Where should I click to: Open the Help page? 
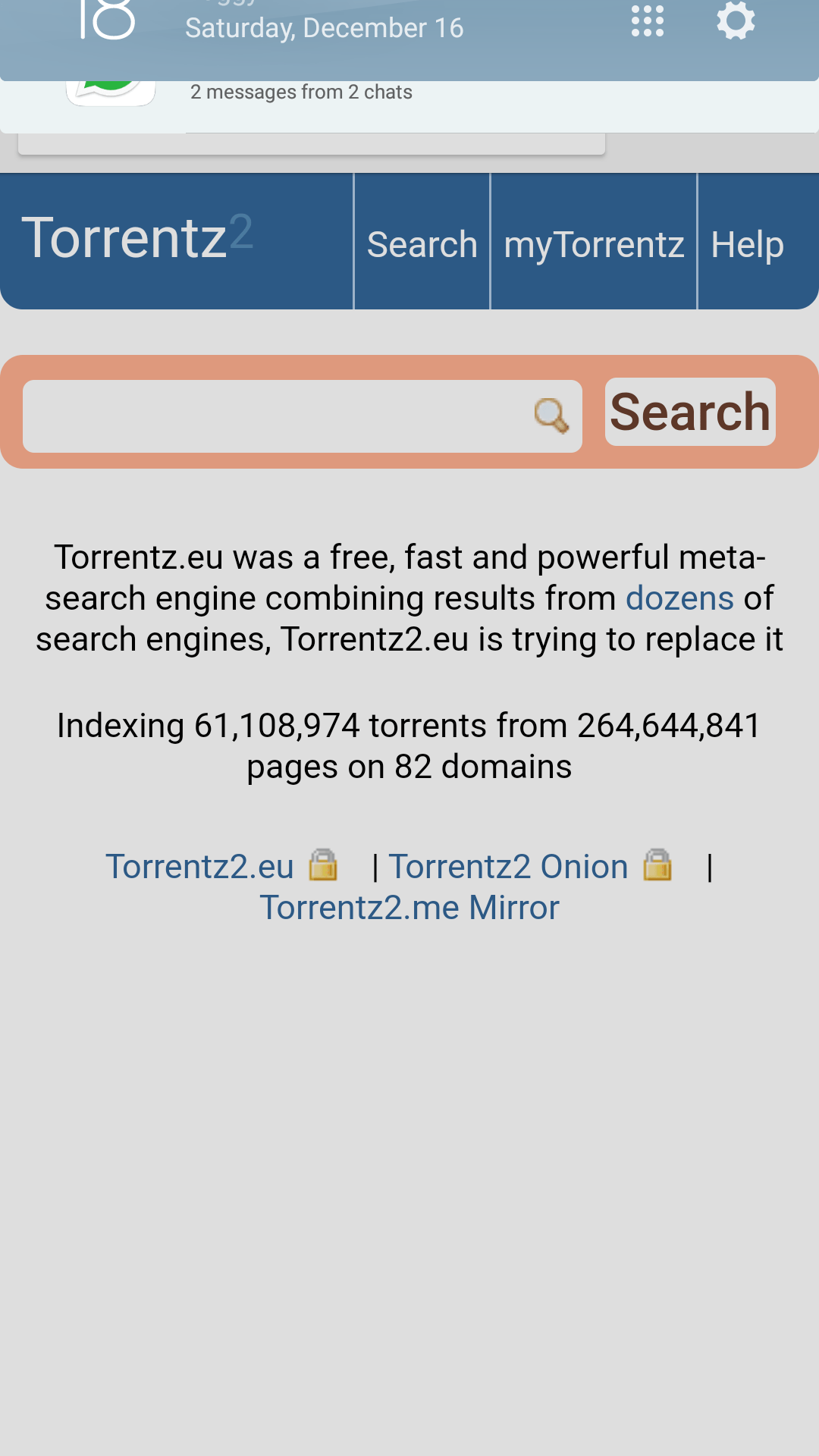pos(747,244)
